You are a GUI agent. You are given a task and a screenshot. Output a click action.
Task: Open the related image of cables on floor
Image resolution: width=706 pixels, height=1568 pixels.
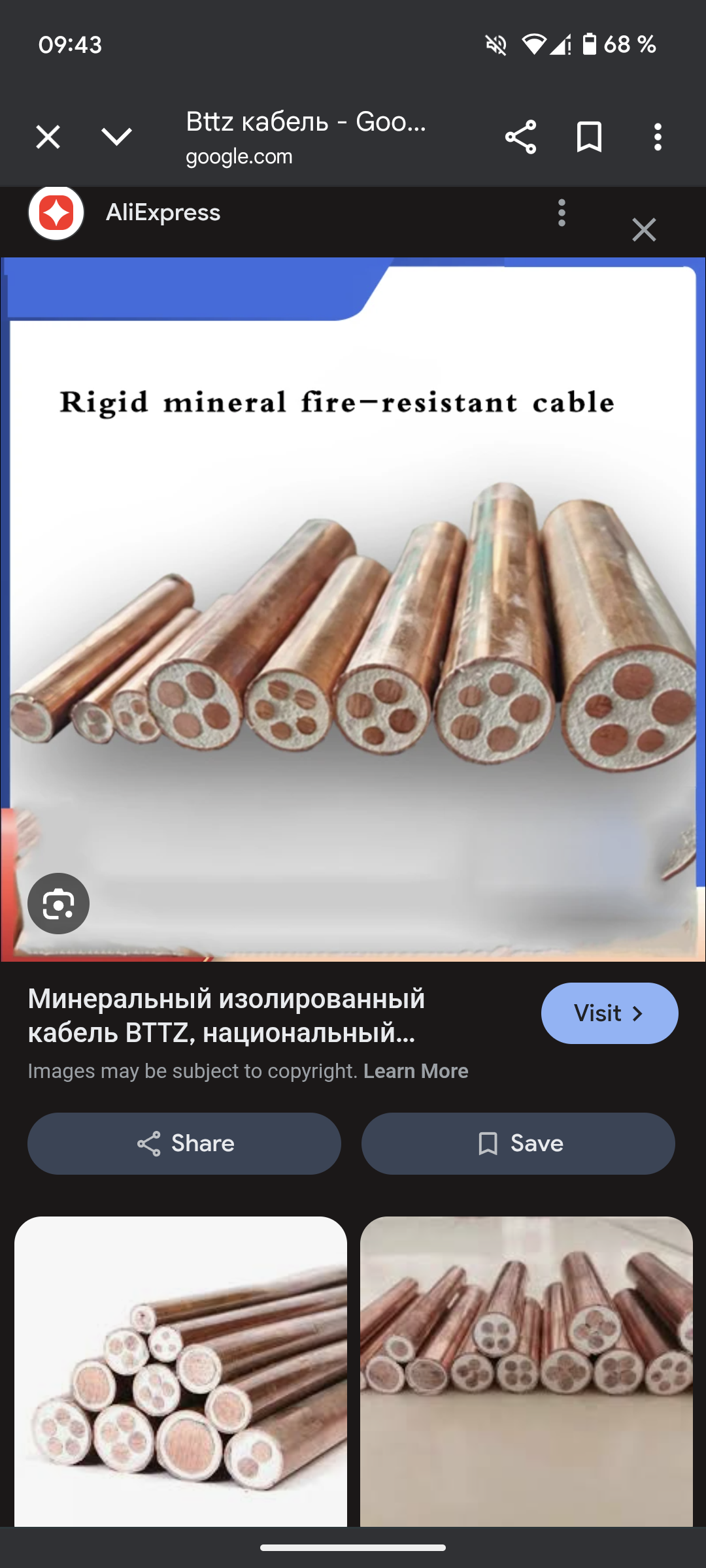526,1371
